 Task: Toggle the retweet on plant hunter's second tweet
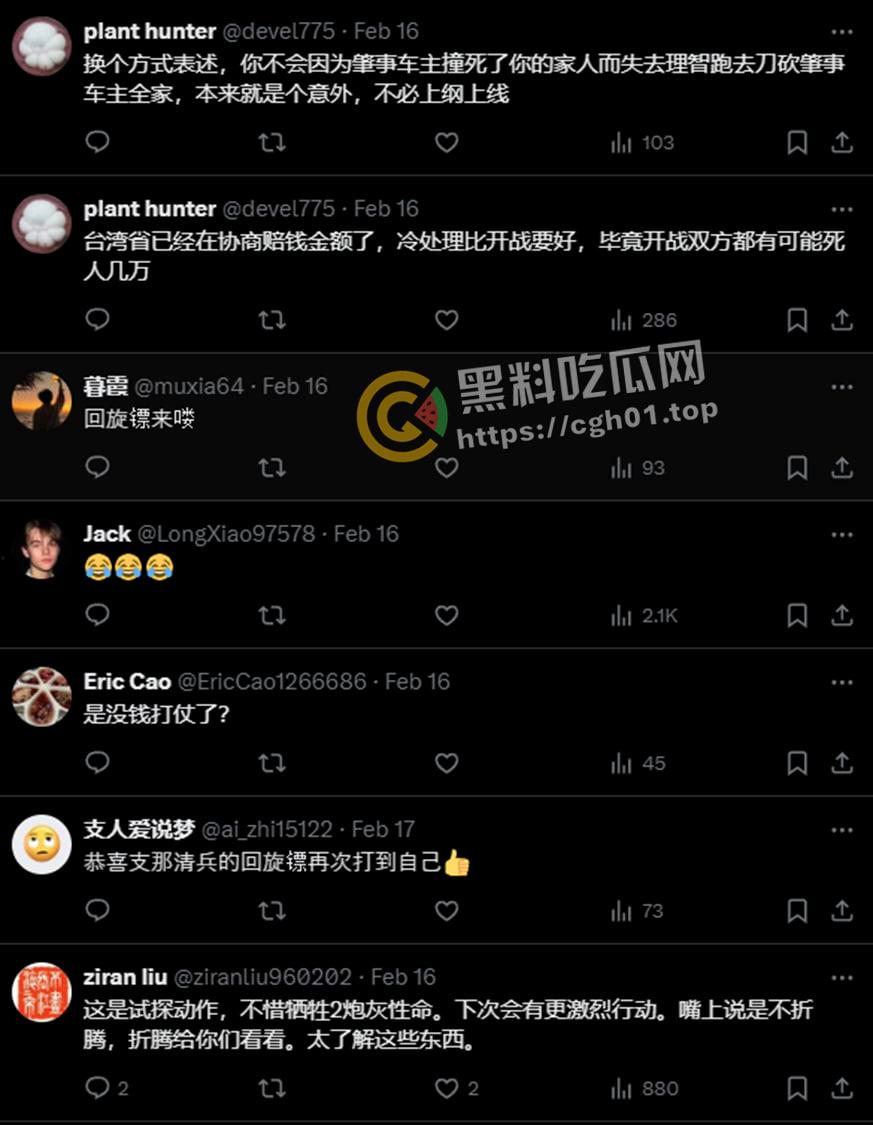click(x=270, y=319)
